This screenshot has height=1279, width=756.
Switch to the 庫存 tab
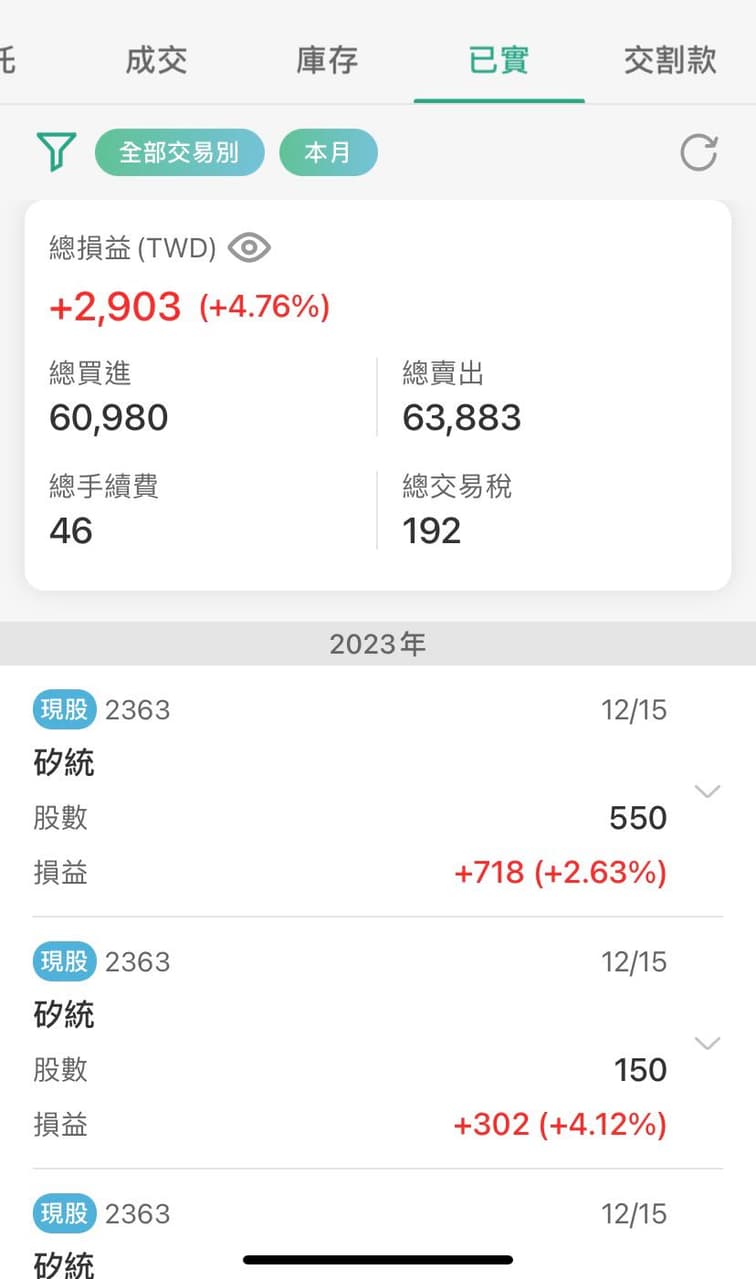click(x=327, y=60)
